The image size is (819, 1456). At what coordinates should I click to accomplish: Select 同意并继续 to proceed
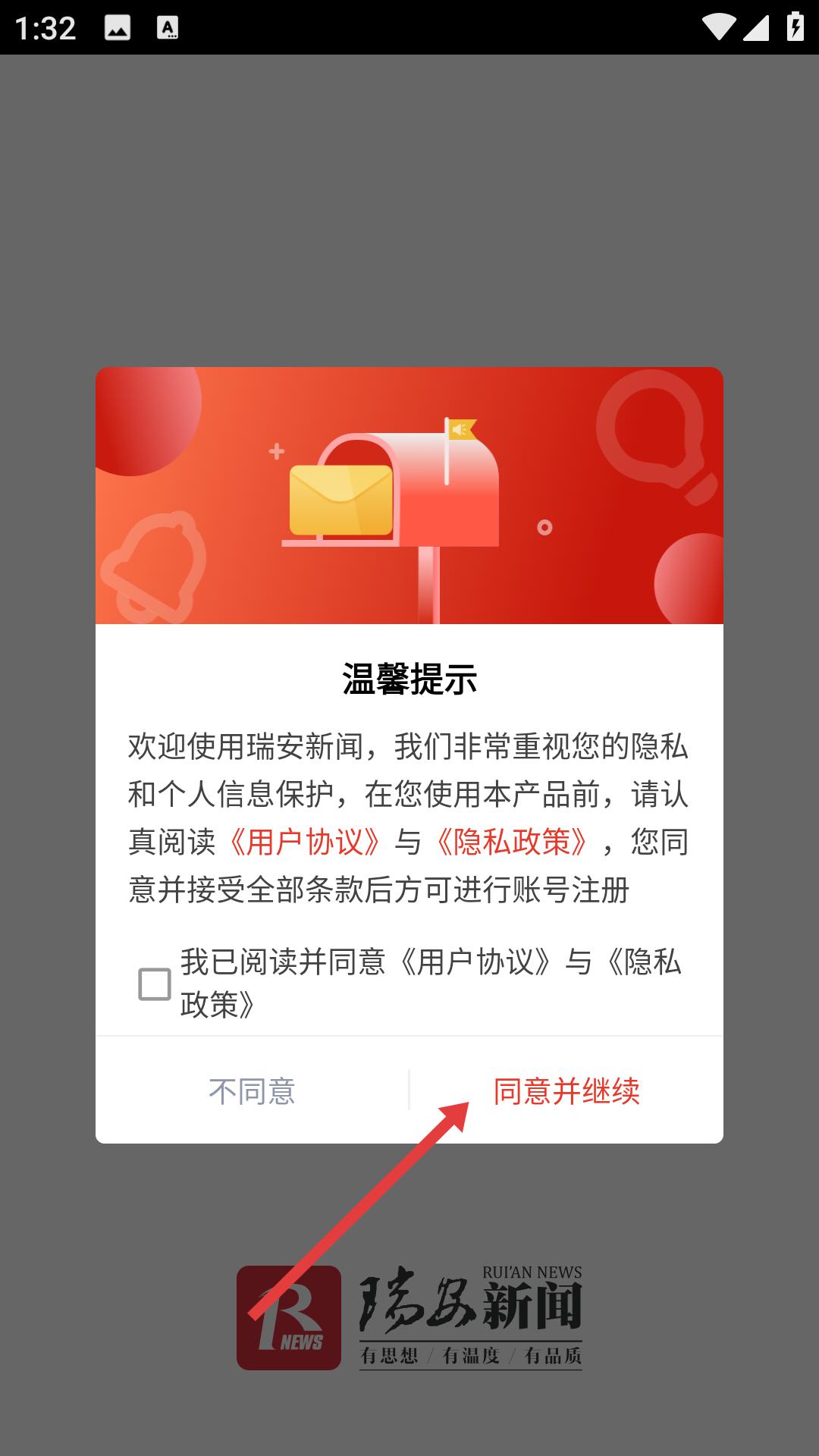[x=566, y=1091]
